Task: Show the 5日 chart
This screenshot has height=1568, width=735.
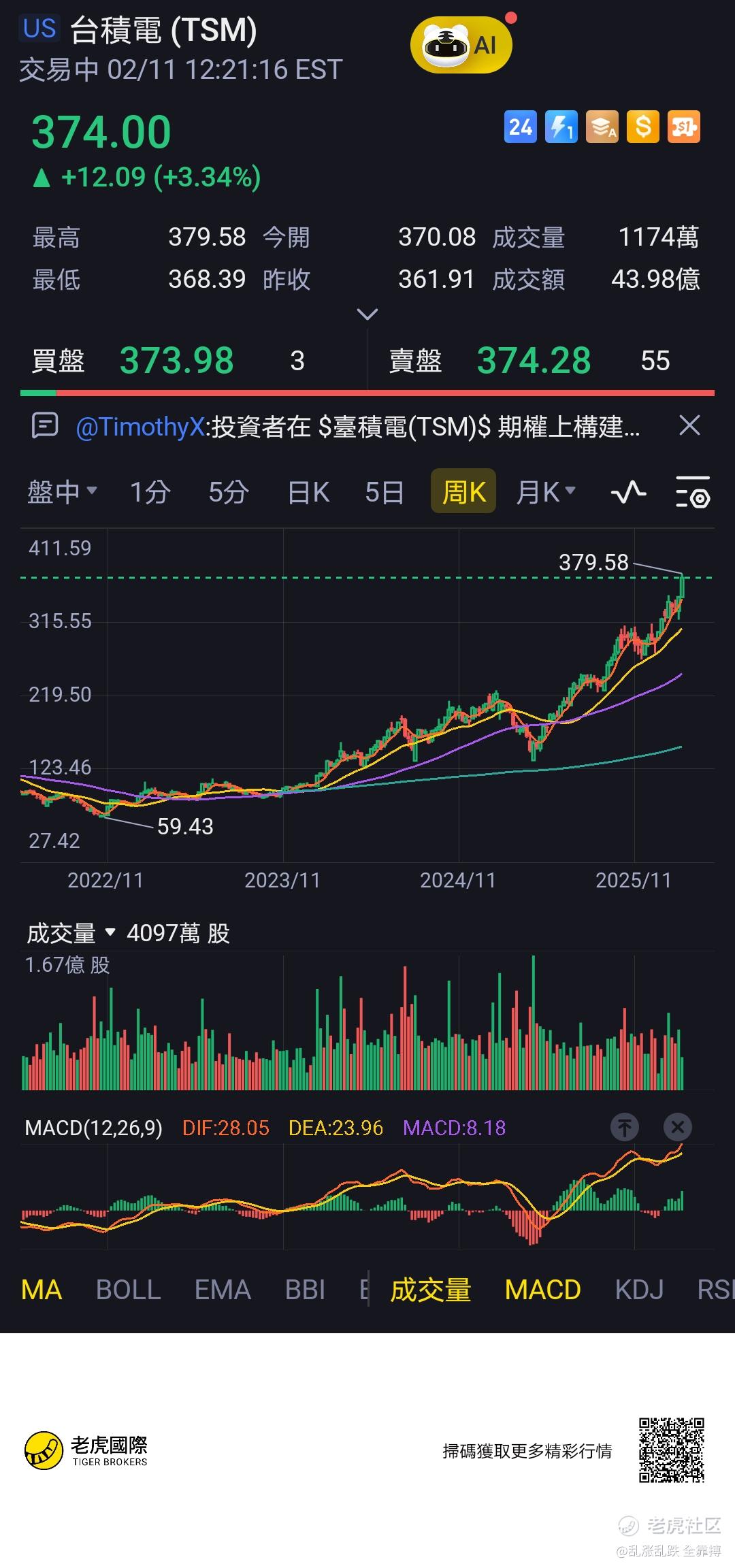Action: point(385,491)
